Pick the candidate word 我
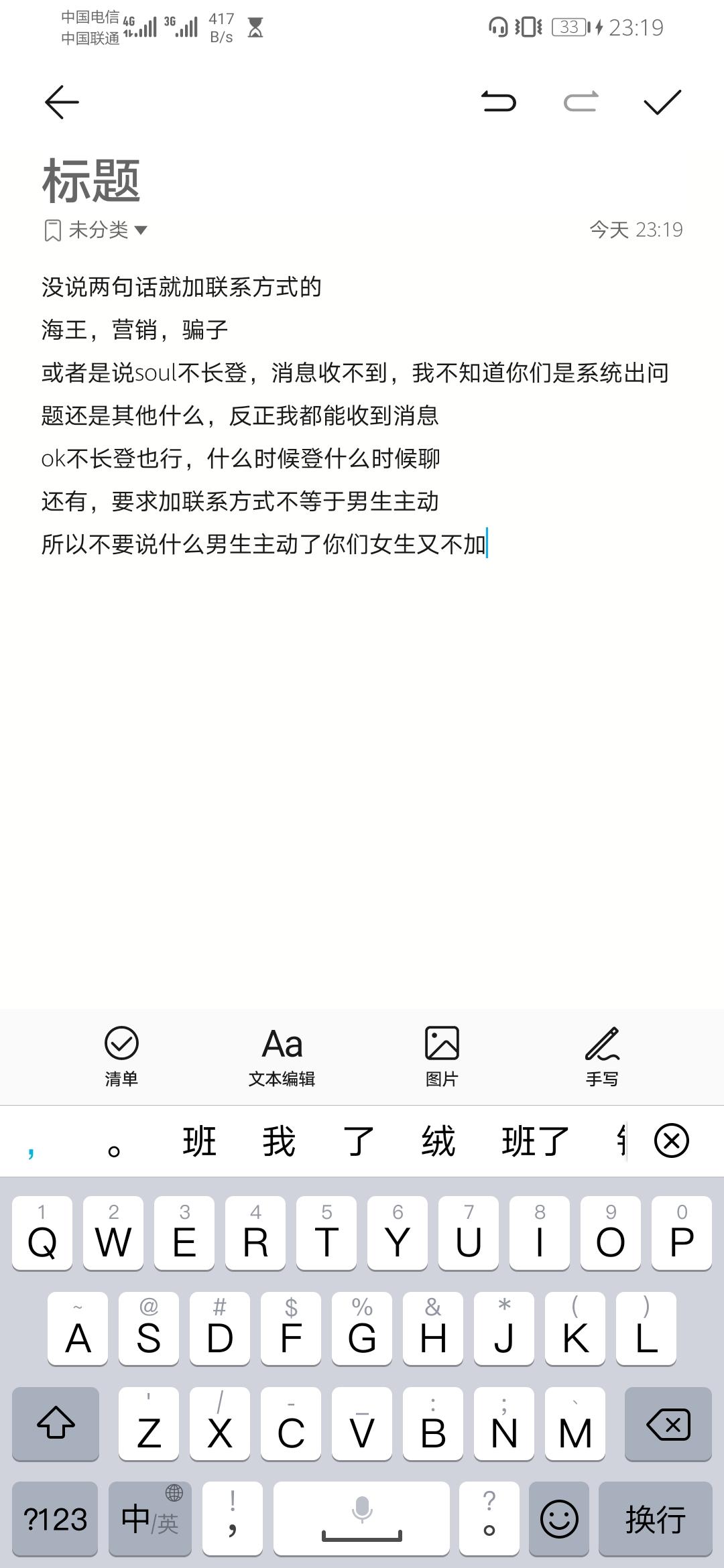This screenshot has height=1568, width=724. [279, 1141]
